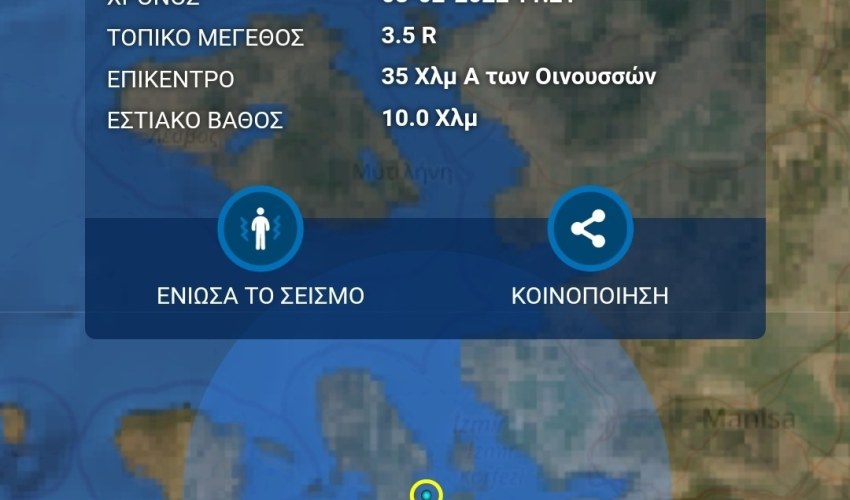This screenshot has width=850, height=500.
Task: Share the earthquake via ΚΟΙΝΟΠΟΙΗΣΗ
Action: click(x=589, y=229)
